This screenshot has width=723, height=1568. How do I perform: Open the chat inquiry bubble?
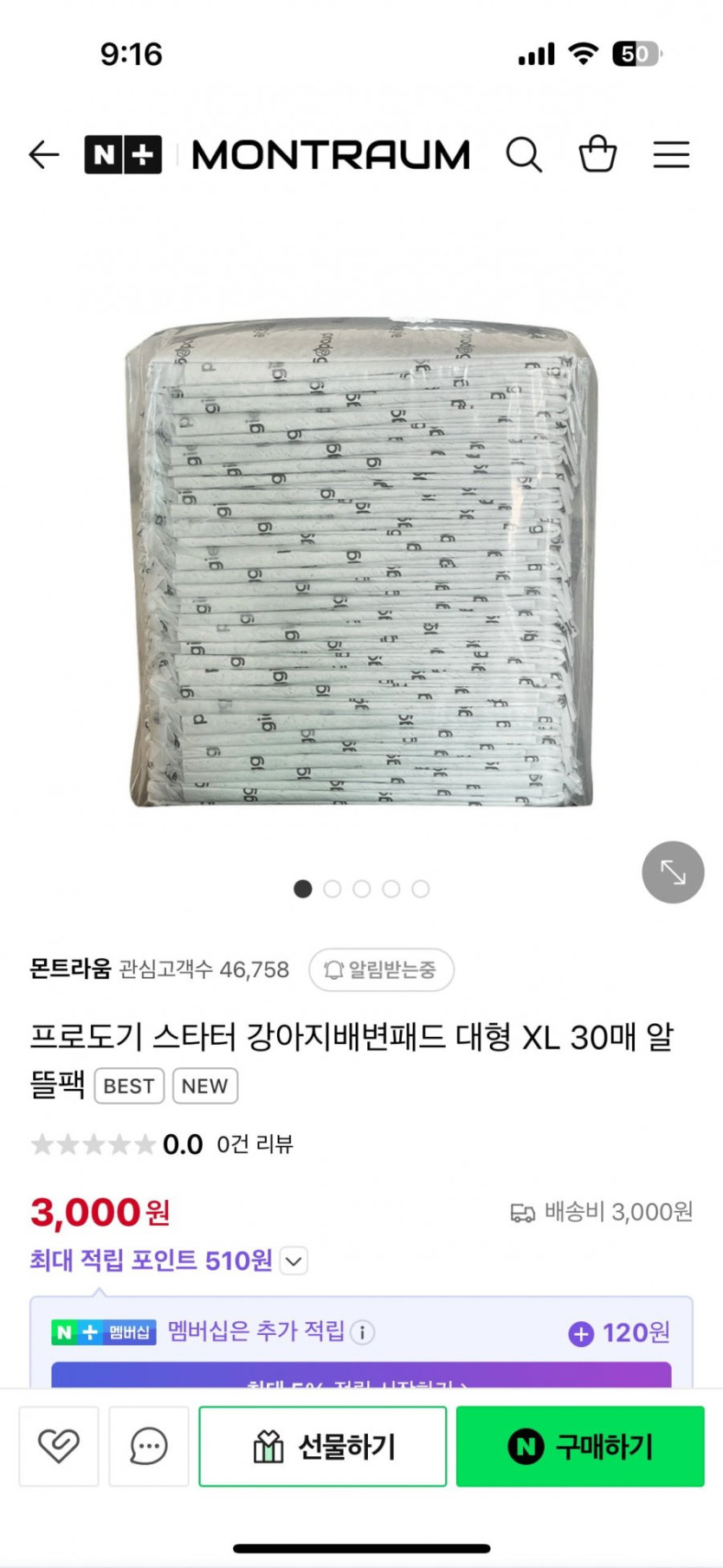coord(149,1446)
